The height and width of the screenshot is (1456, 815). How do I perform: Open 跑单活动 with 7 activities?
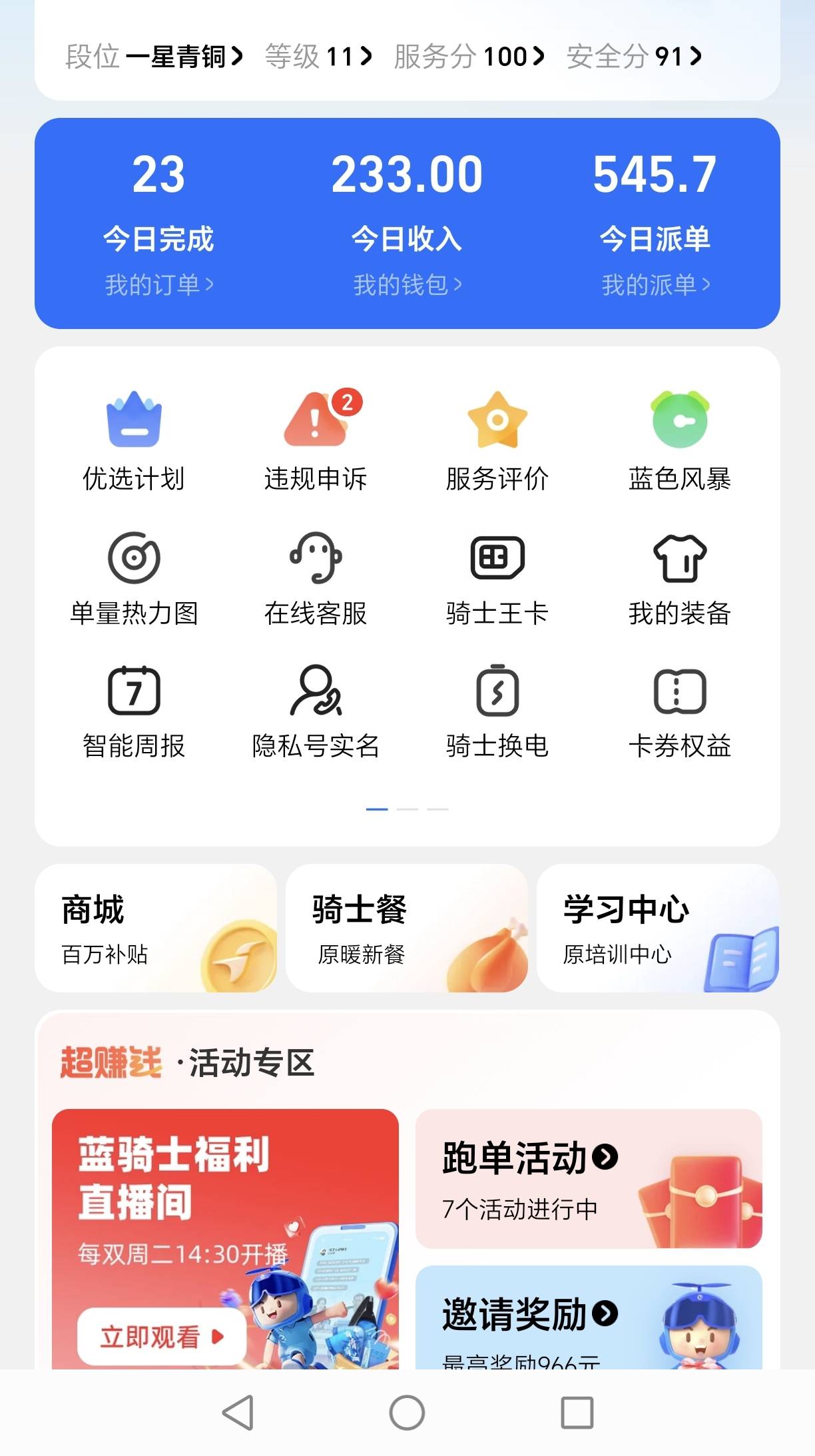(x=589, y=1178)
